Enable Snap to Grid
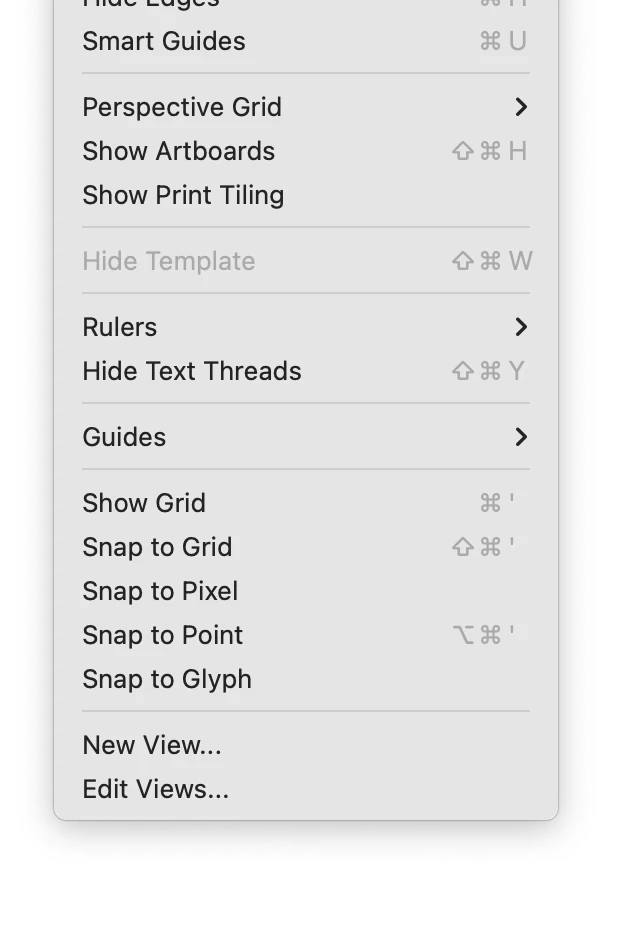 157,547
